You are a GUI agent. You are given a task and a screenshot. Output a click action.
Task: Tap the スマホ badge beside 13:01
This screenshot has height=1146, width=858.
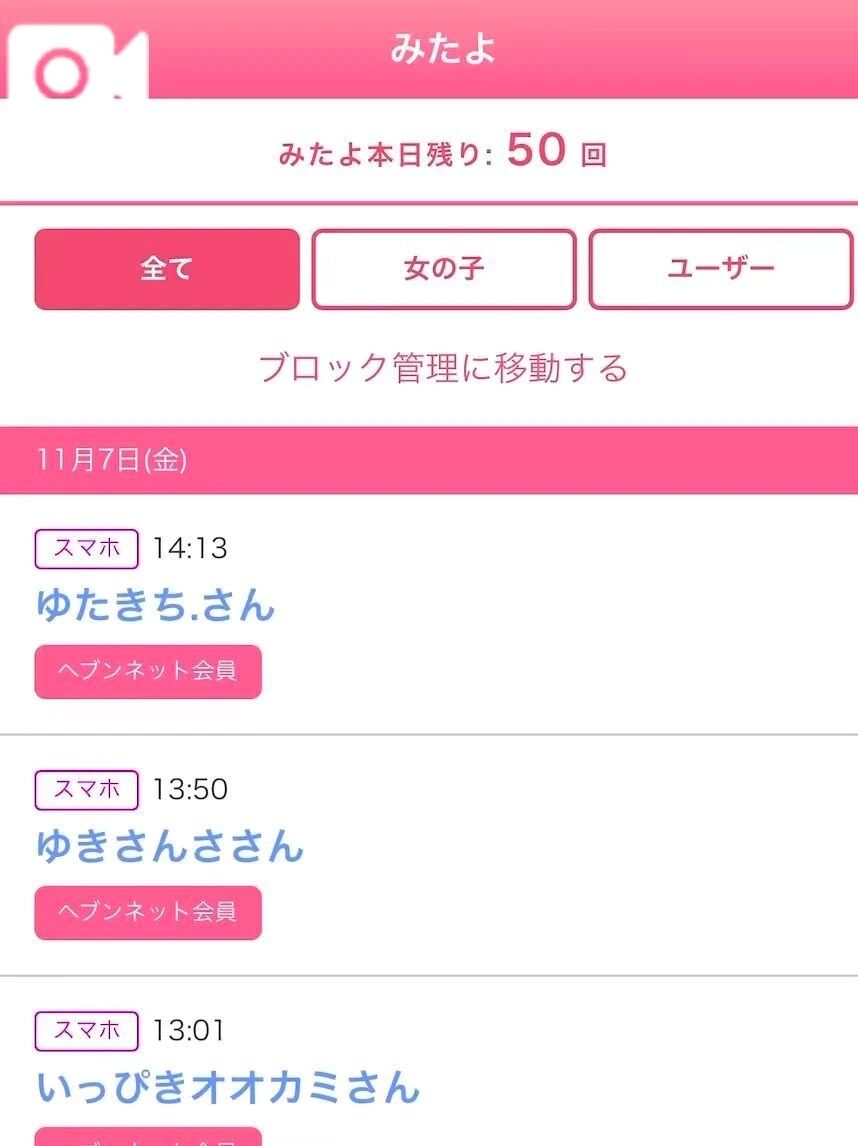click(85, 1030)
